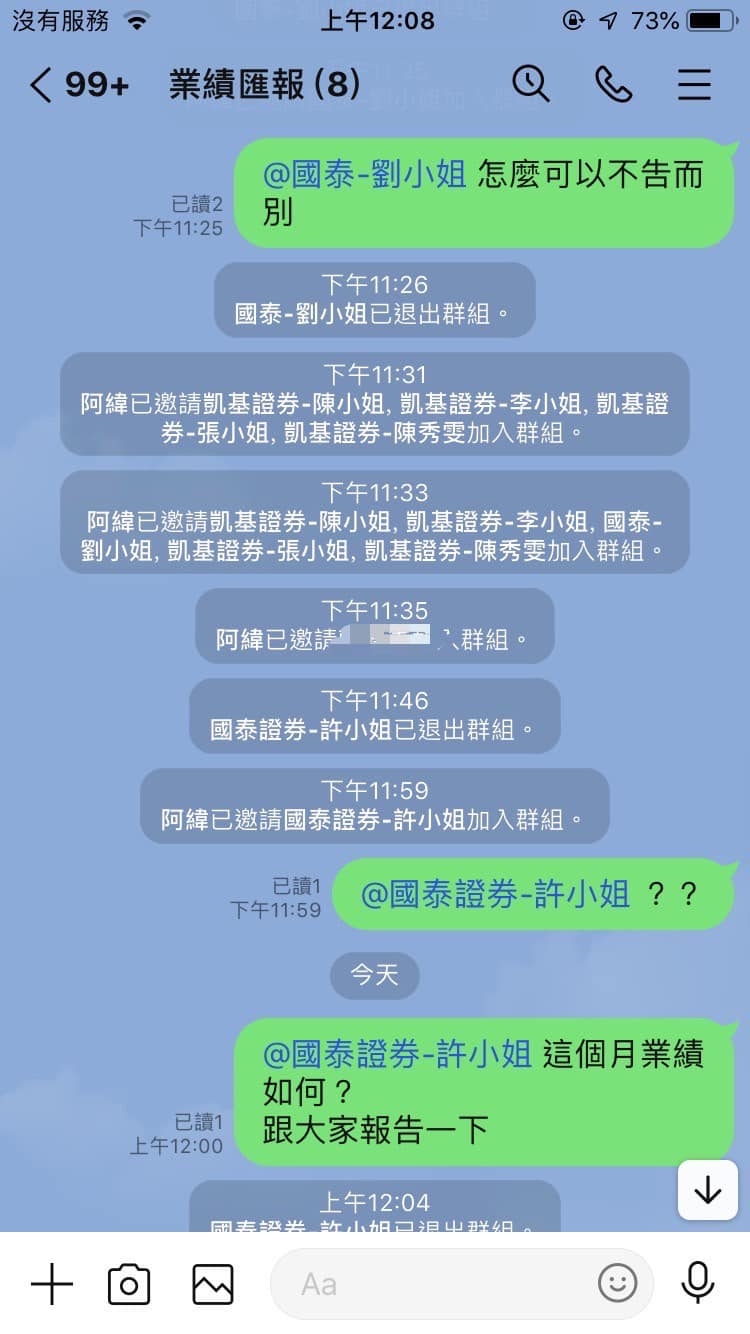Start a call with the phone icon
750x1334 pixels.
(x=613, y=85)
